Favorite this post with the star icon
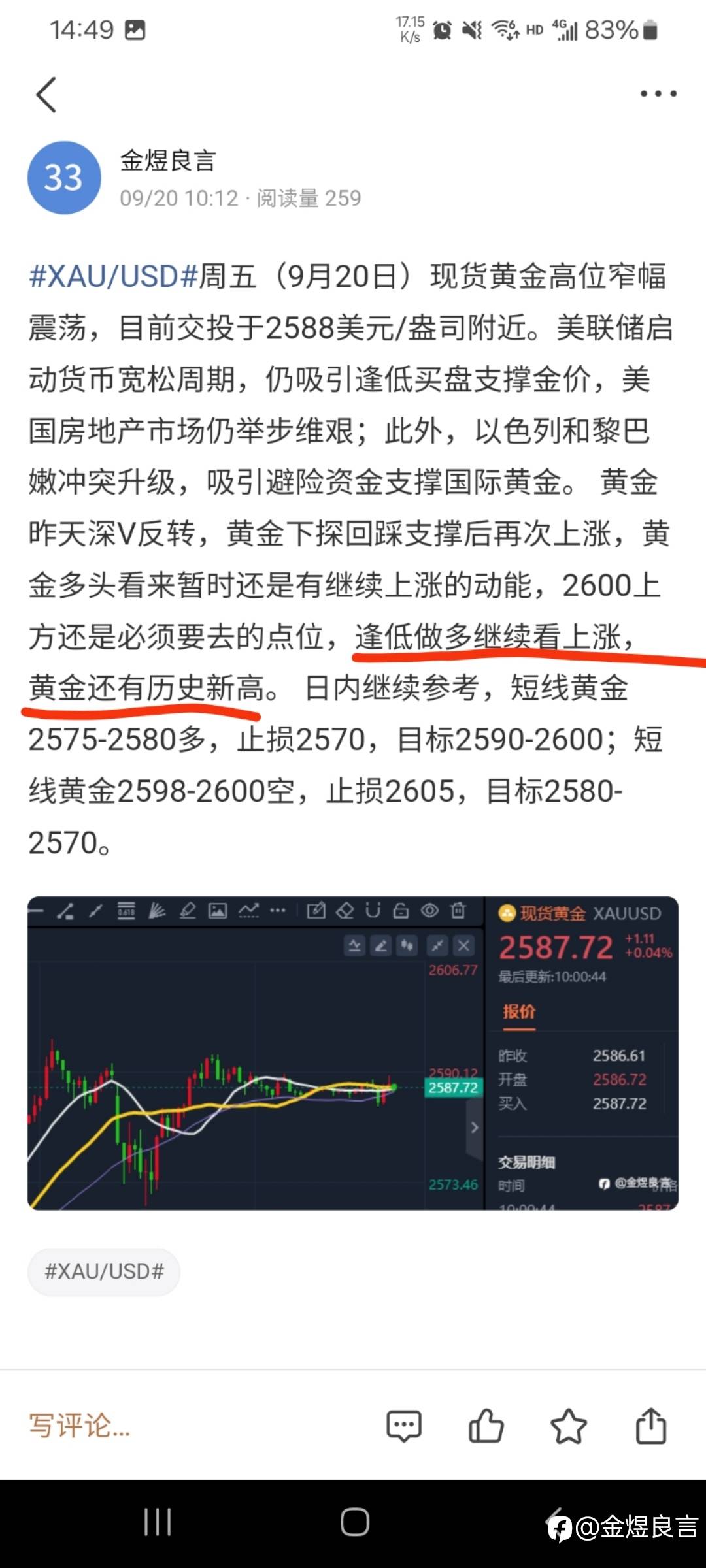The image size is (706, 1568). 569,1426
